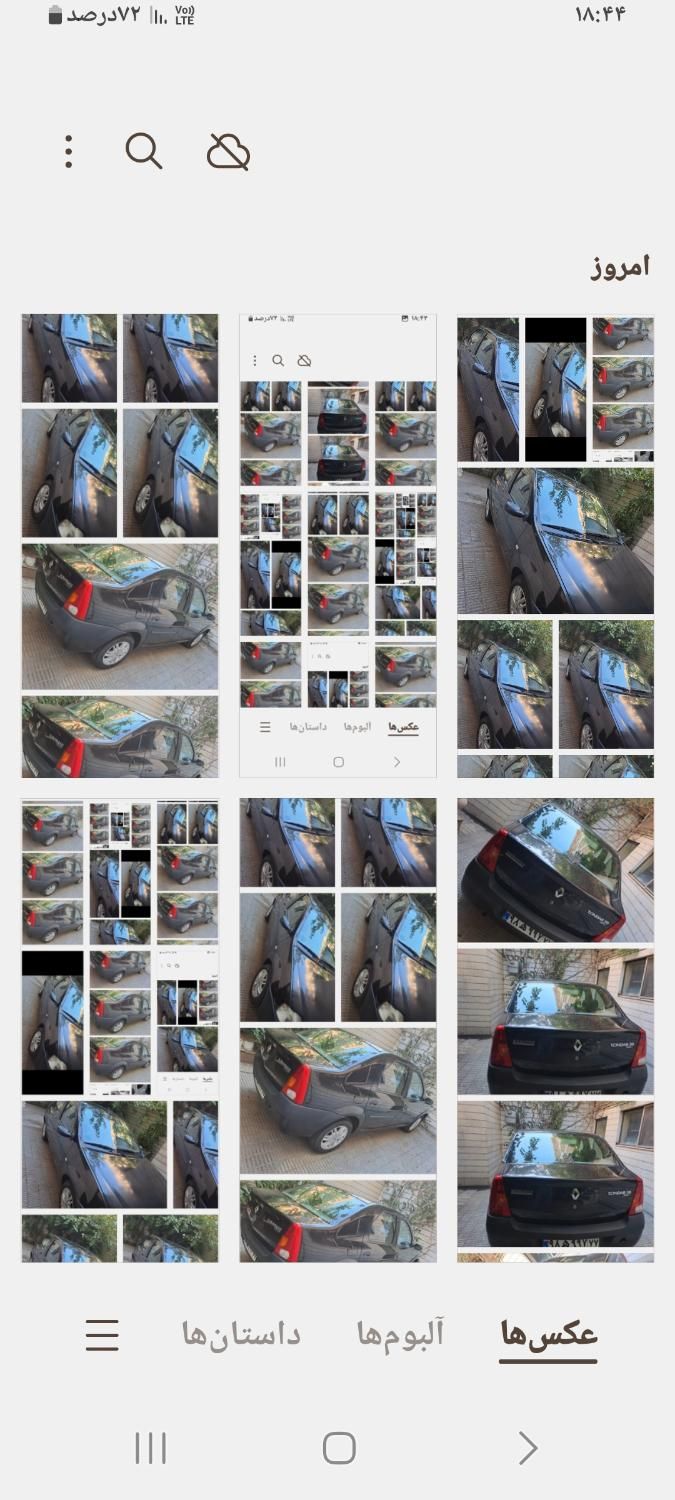The height and width of the screenshot is (1500, 675).
Task: Open the three-dot overflow menu
Action: tap(68, 151)
